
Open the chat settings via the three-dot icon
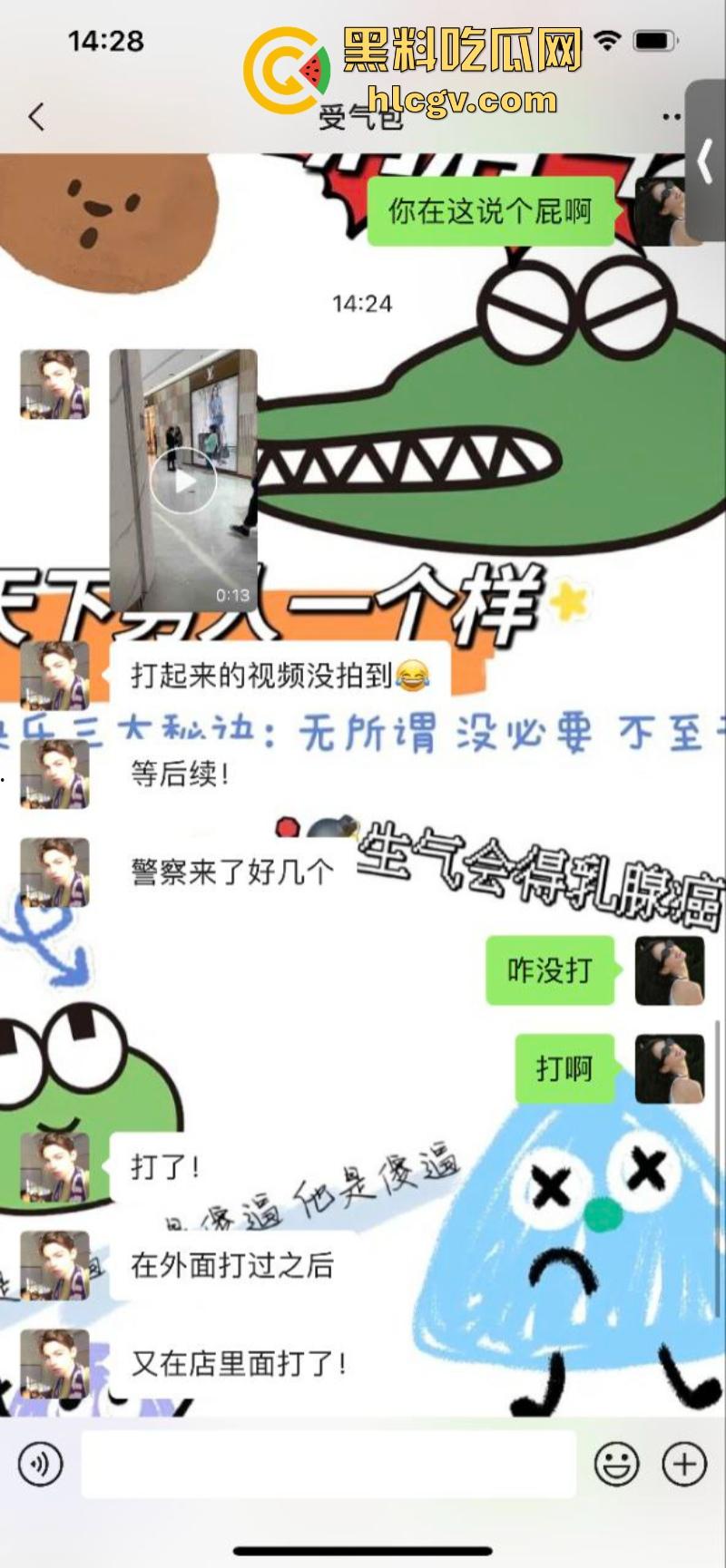tap(670, 114)
